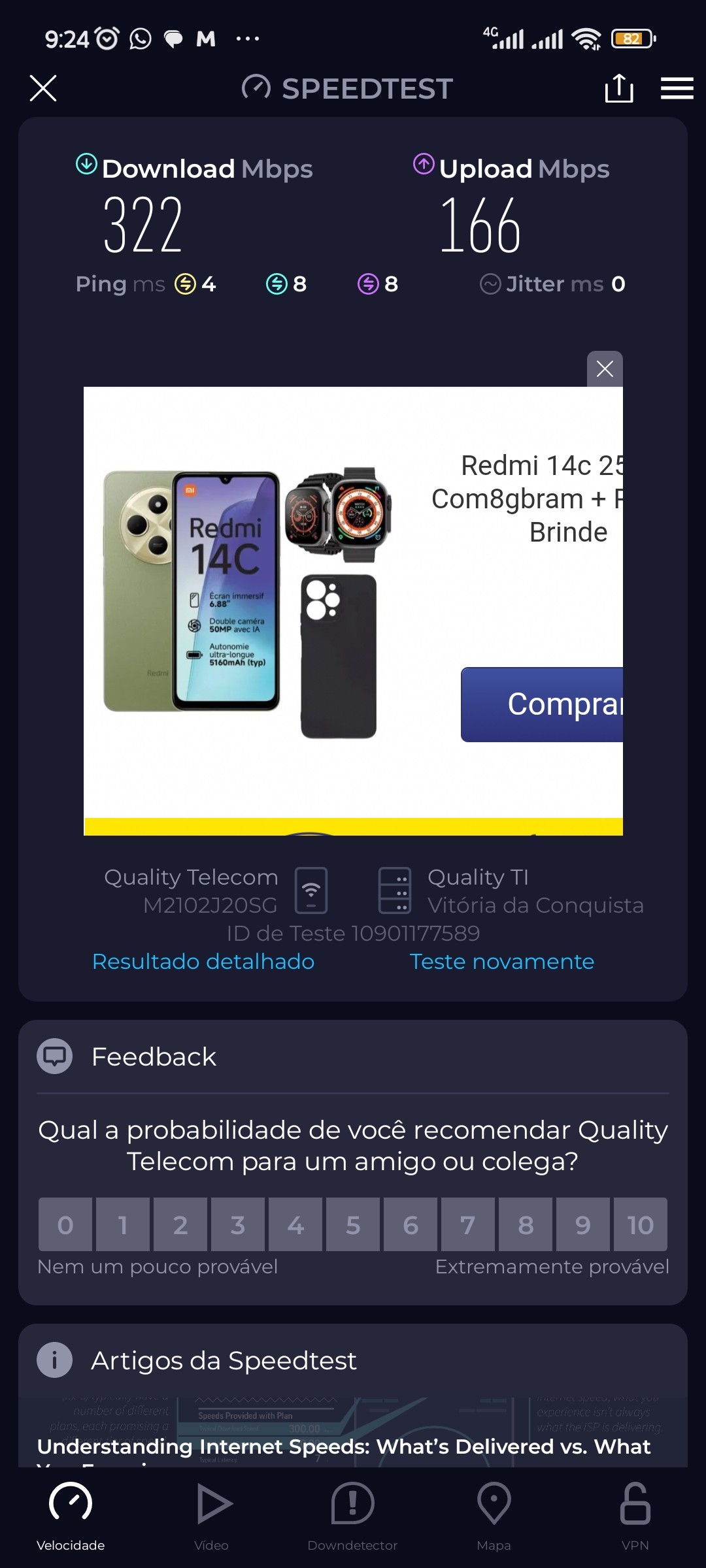Image resolution: width=706 pixels, height=1568 pixels.
Task: Dismiss the Redmi 14c advertisement
Action: (x=605, y=369)
